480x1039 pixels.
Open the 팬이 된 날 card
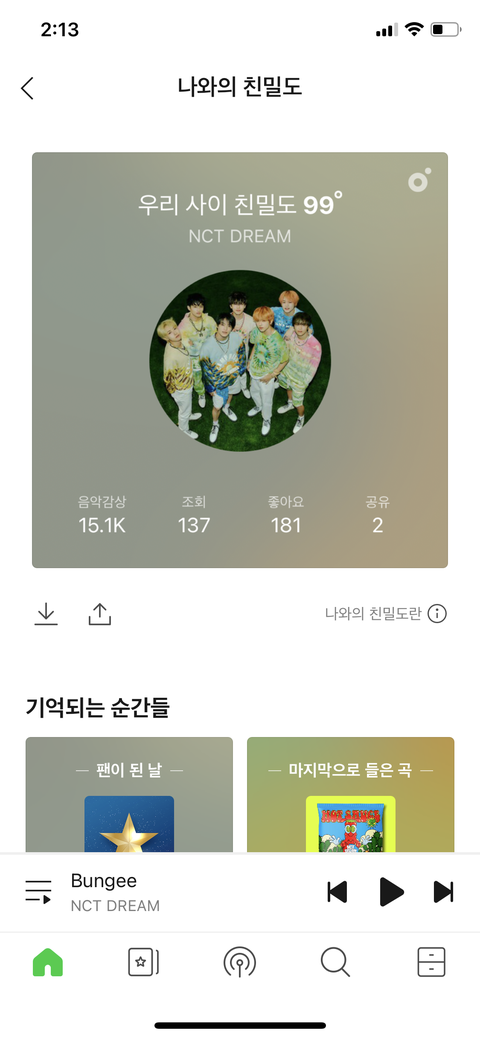(x=129, y=794)
